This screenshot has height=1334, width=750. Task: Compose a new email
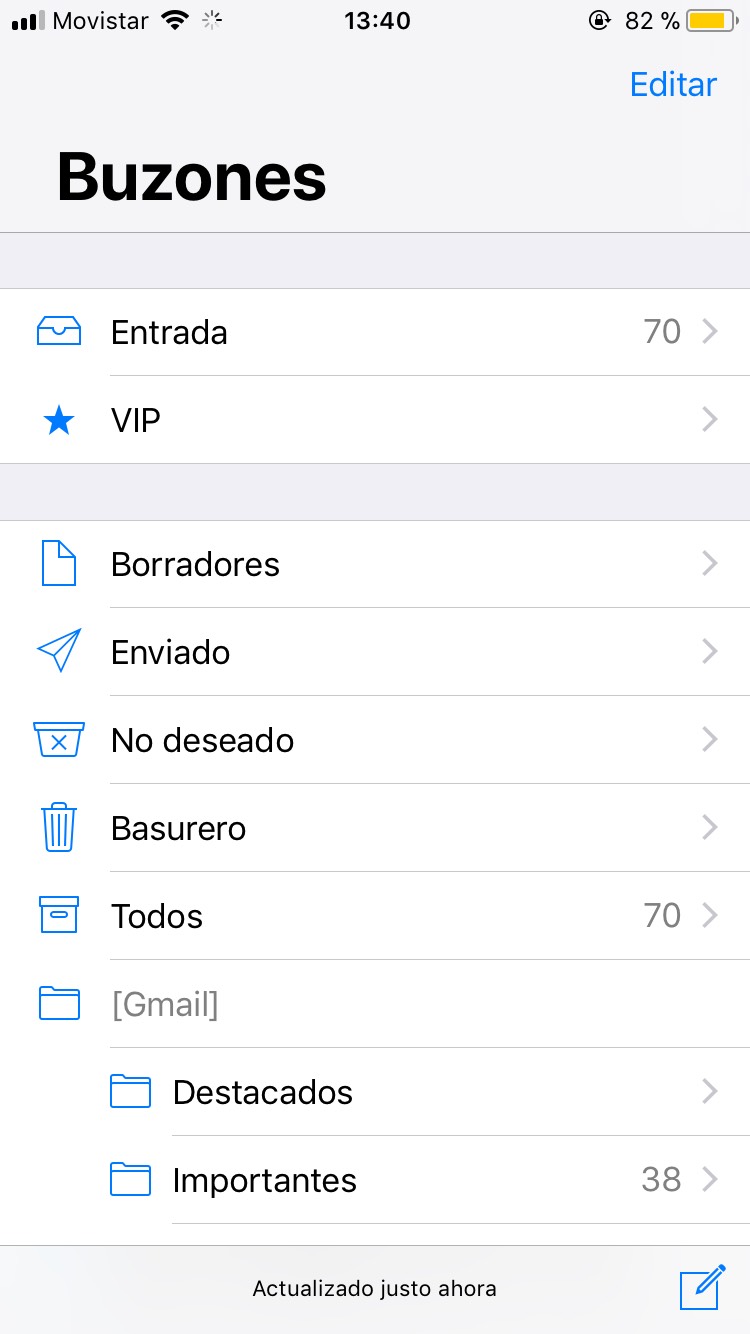pos(701,1287)
